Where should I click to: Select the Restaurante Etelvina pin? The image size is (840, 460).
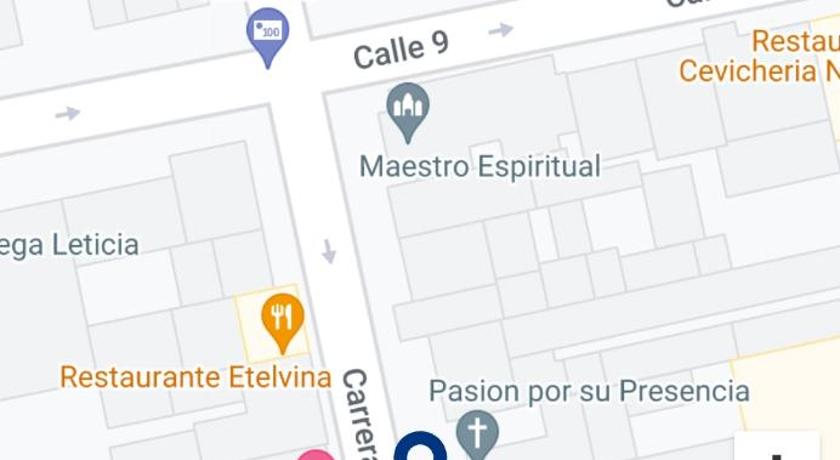coord(282,320)
